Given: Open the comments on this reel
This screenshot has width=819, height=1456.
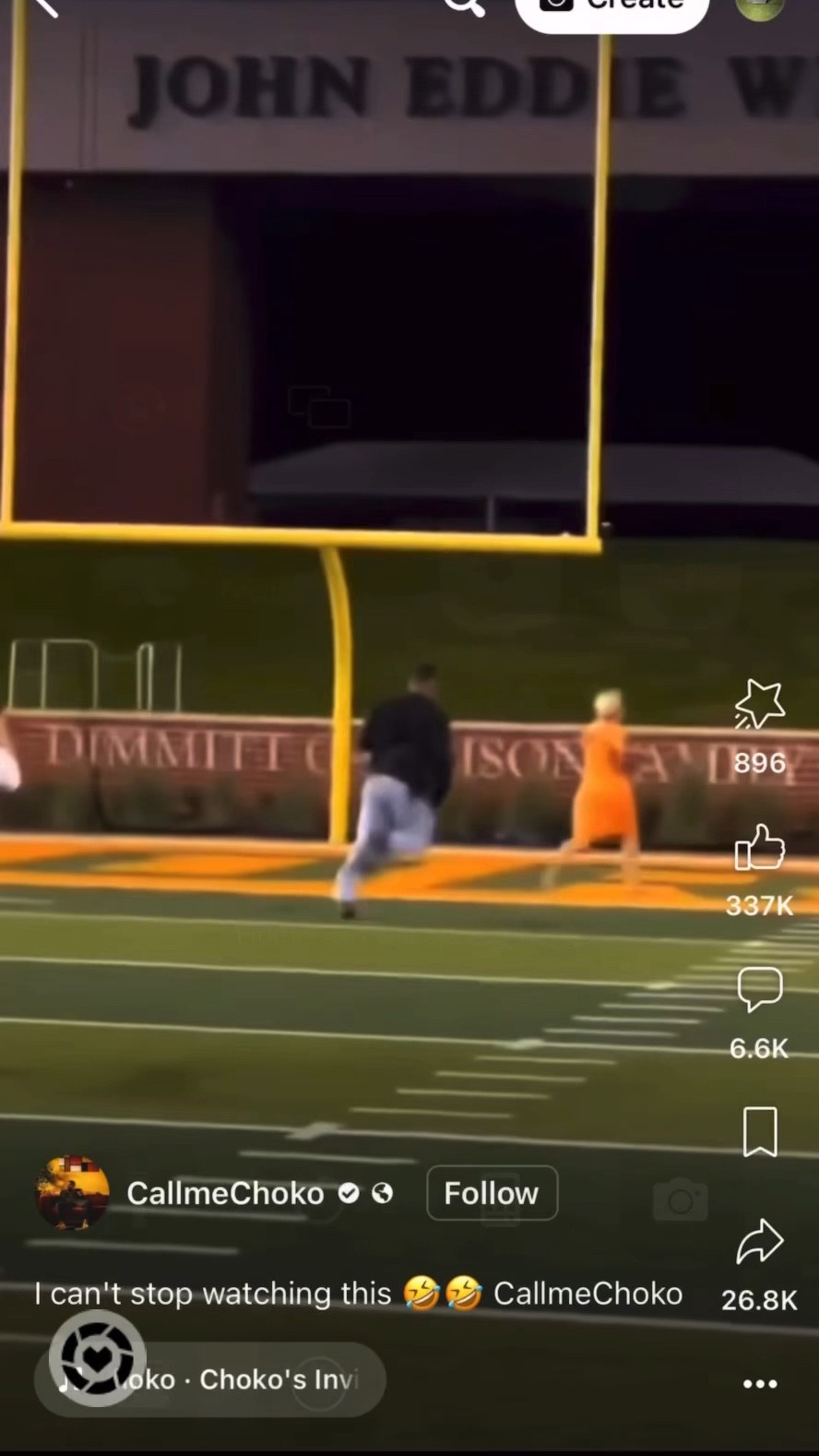Looking at the screenshot, I should click(759, 990).
